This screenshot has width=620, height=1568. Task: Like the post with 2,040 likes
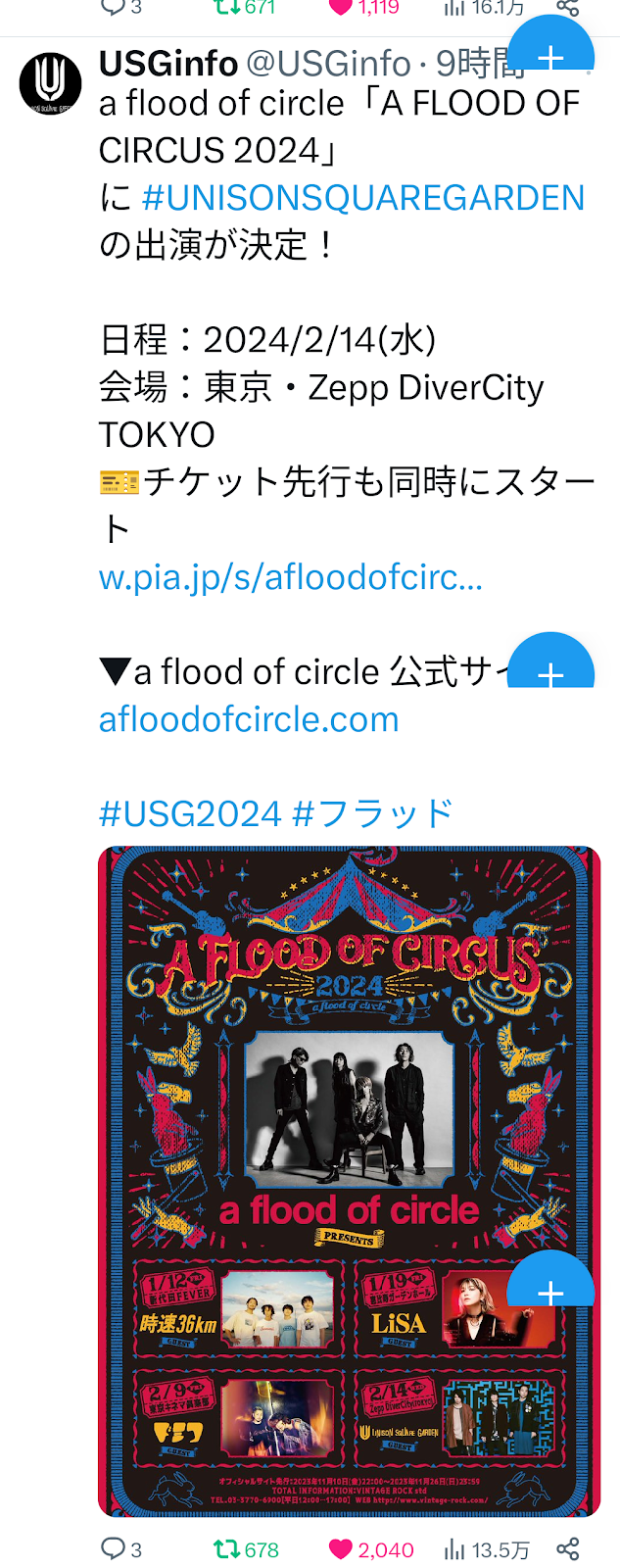tap(341, 1548)
